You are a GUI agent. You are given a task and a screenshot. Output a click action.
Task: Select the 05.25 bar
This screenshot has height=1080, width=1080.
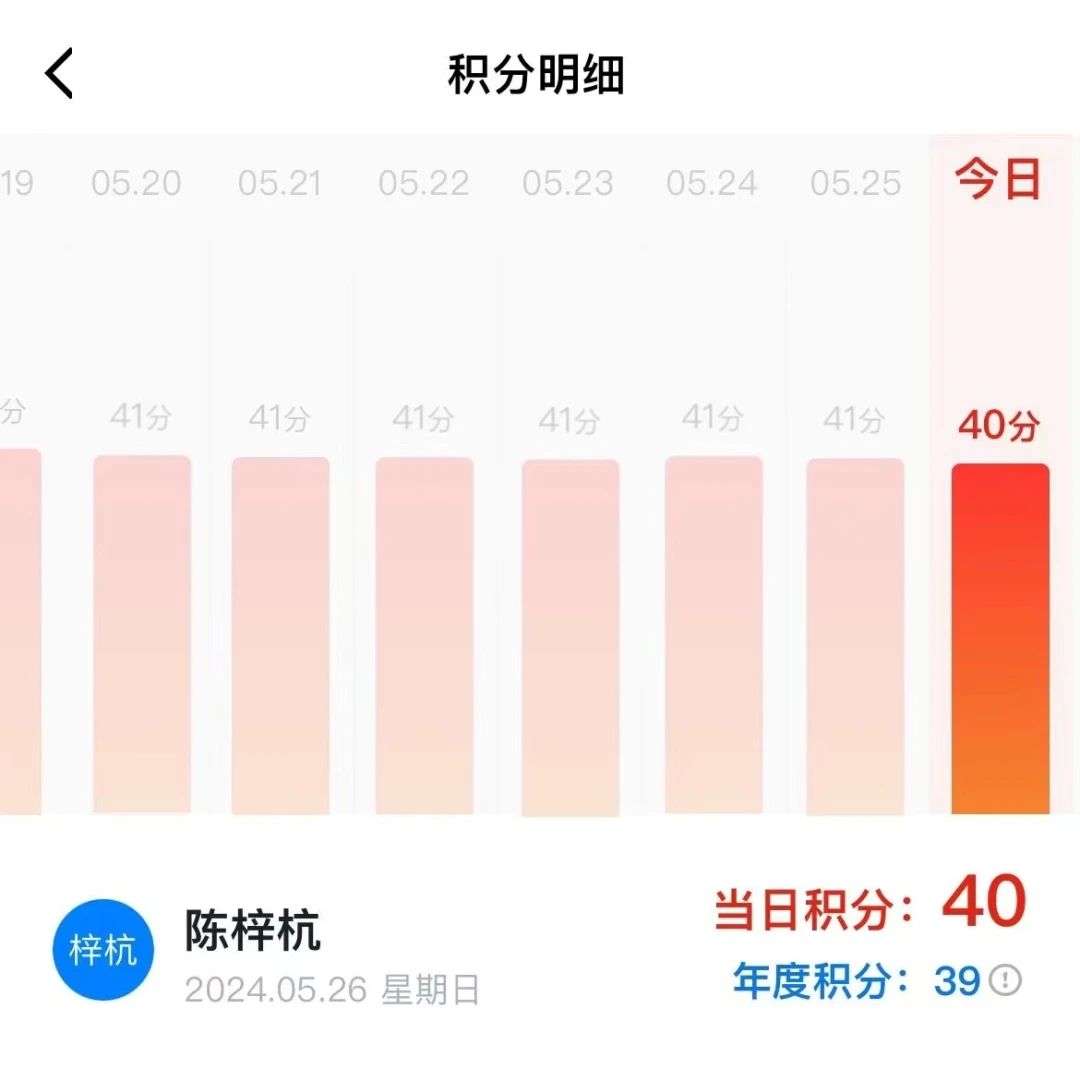tap(855, 635)
